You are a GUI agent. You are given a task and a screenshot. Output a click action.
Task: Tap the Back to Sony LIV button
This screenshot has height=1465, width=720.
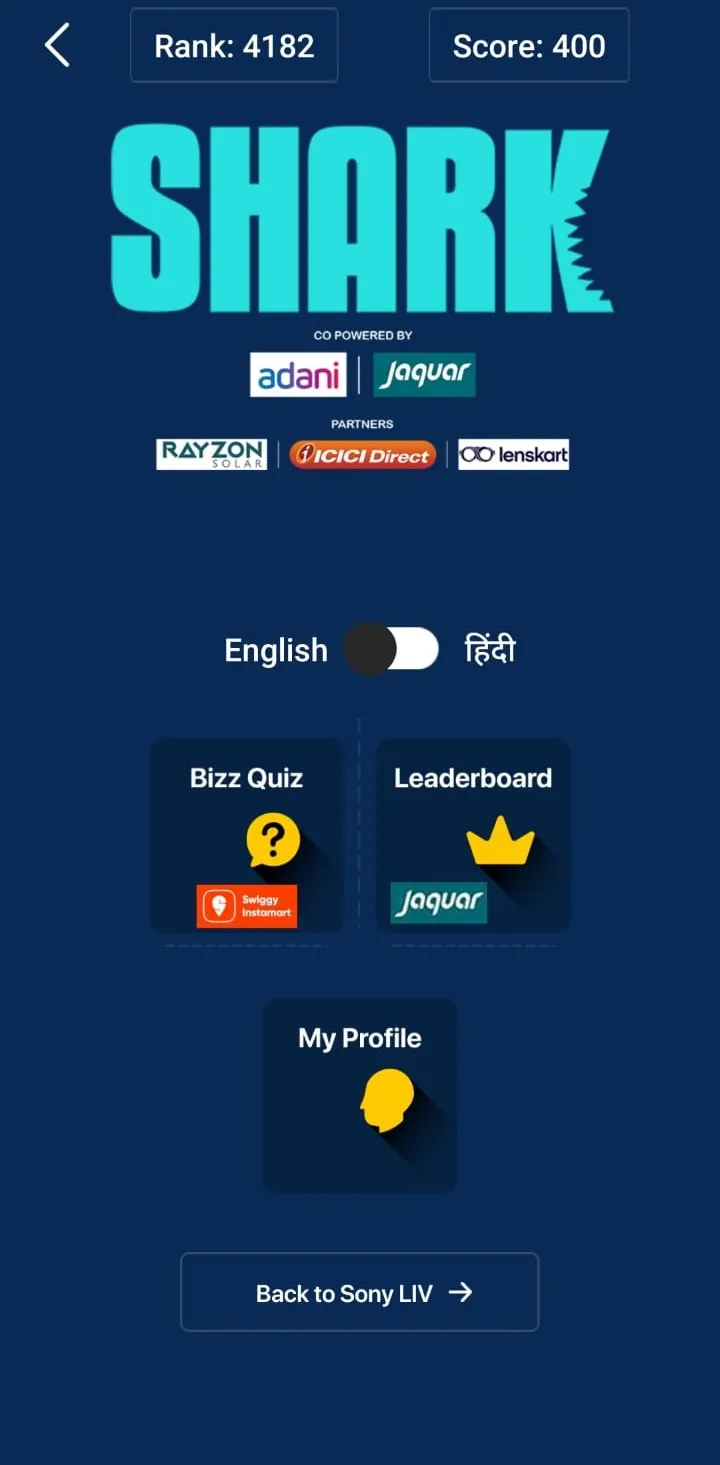point(360,1292)
